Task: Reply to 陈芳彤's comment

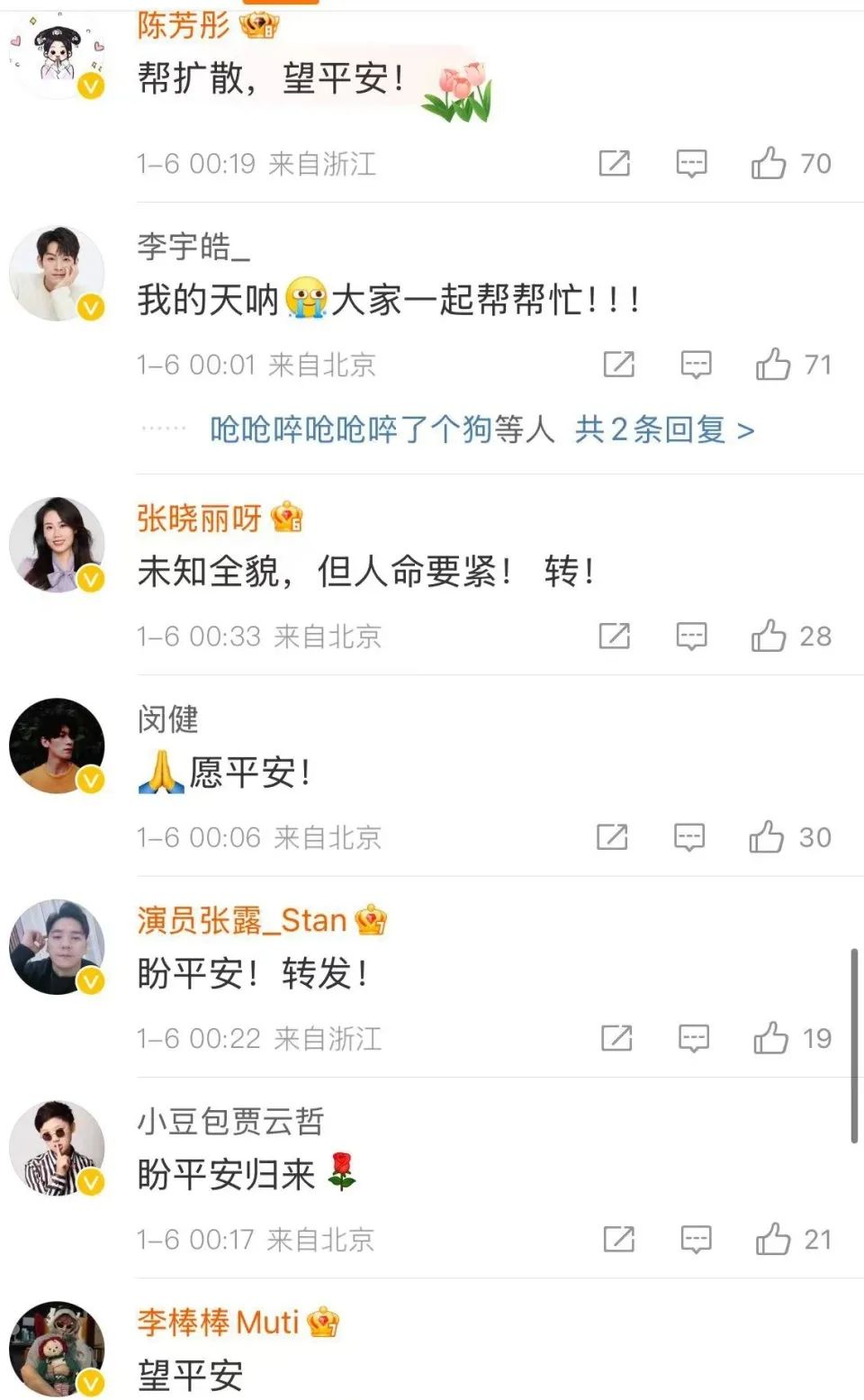Action: tap(691, 163)
